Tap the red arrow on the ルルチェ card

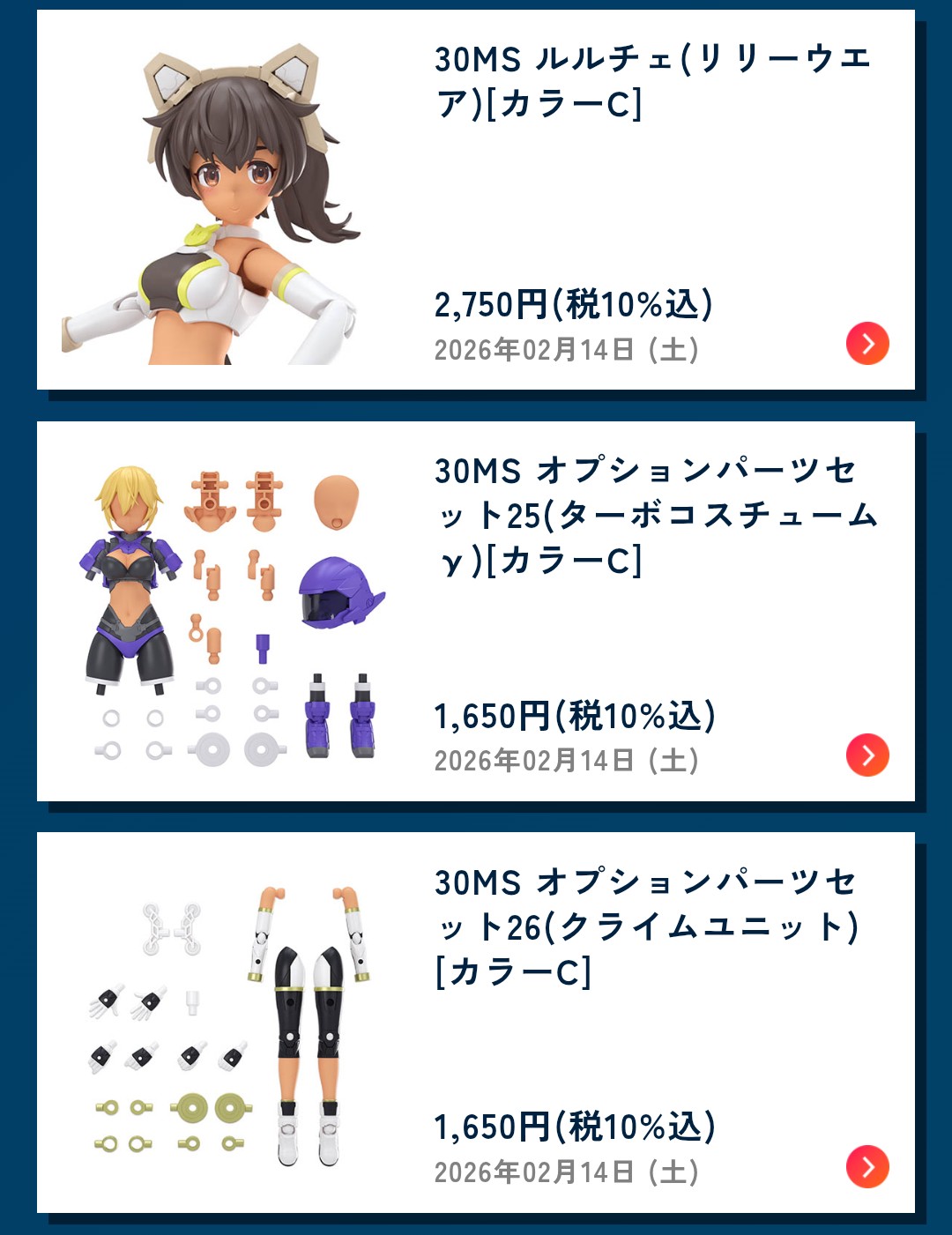(x=867, y=344)
